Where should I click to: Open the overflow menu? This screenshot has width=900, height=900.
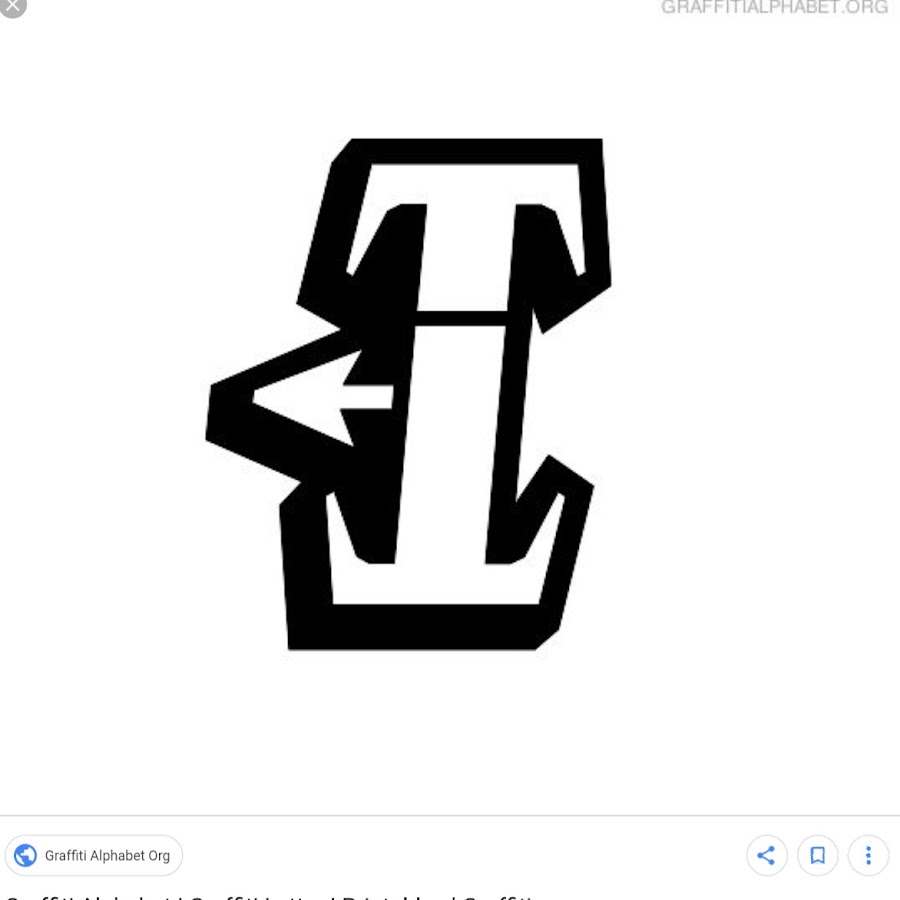click(x=867, y=856)
